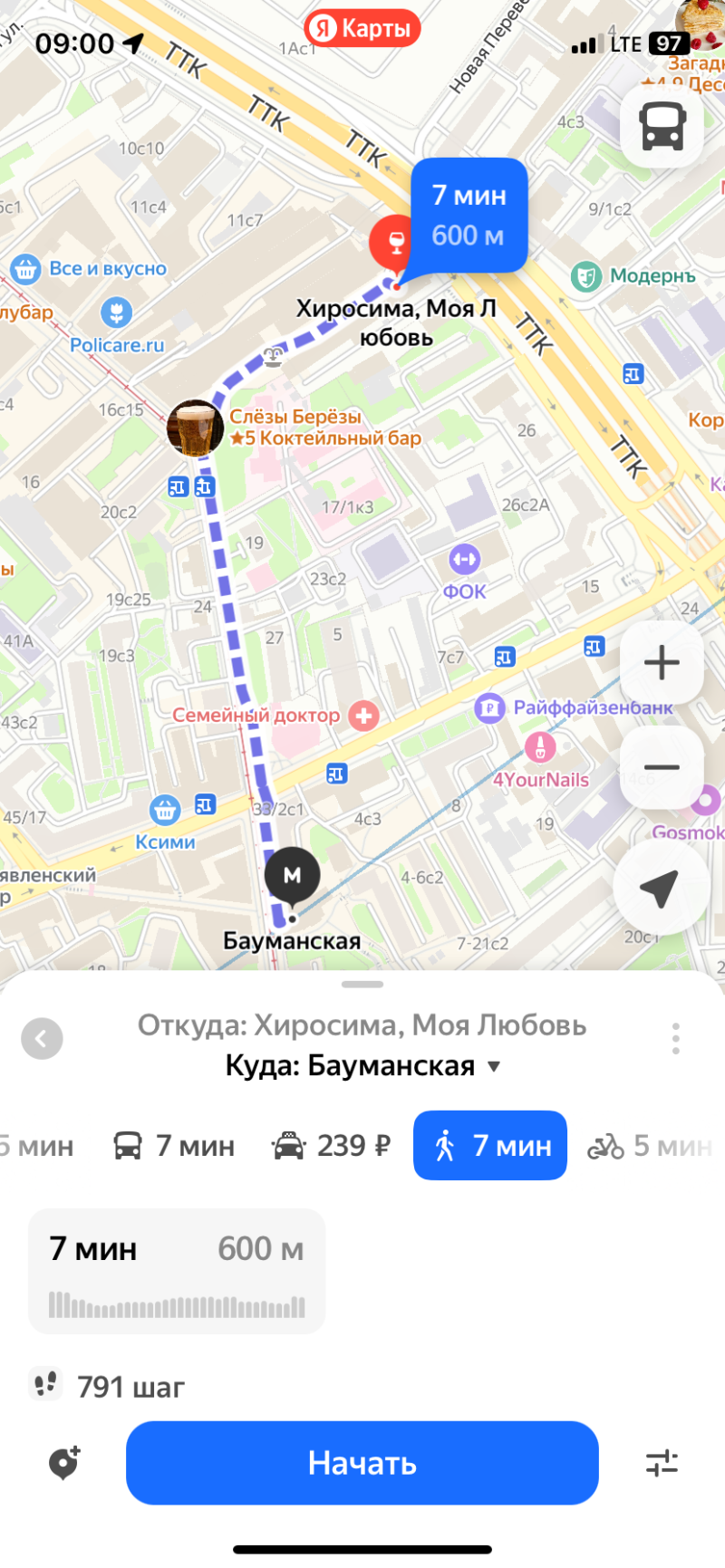Zoom out with the minus button

661,767
